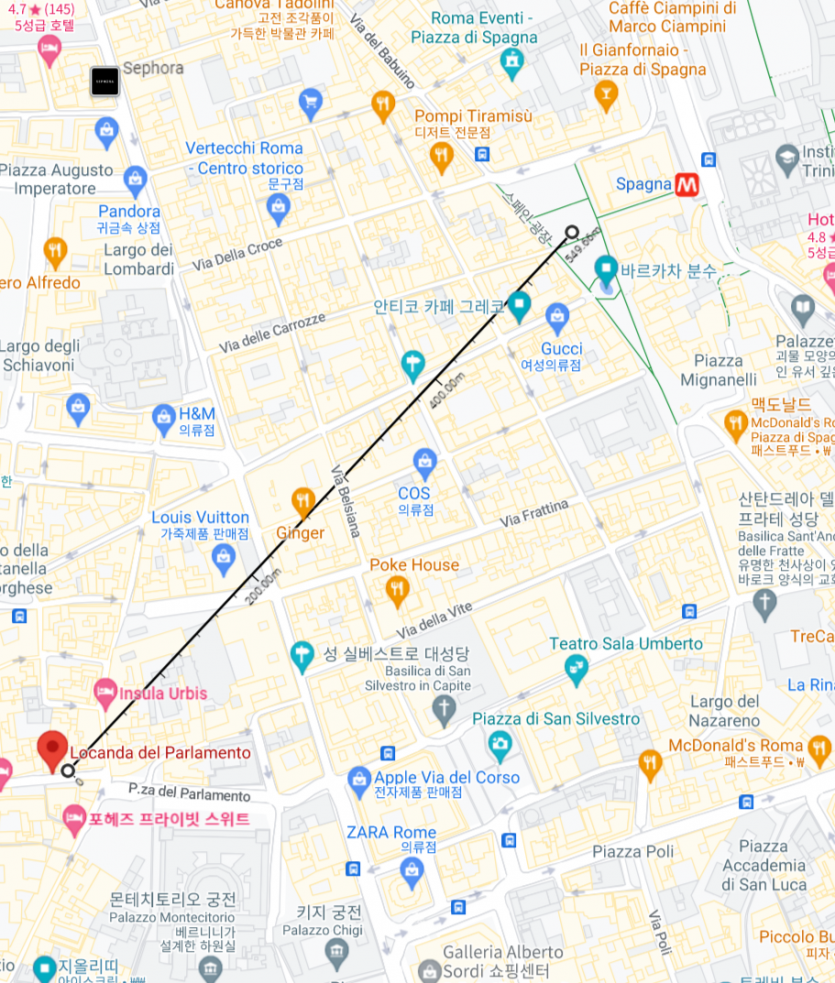This screenshot has width=835, height=983.
Task: Open the Piazza di San Silvestro marker
Action: point(499,744)
